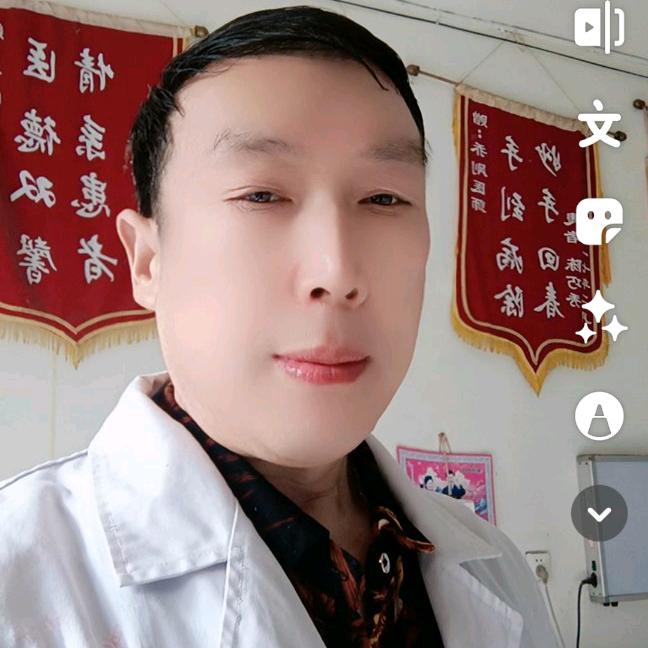
Task: Add text with the 文 icon
Action: tap(599, 124)
